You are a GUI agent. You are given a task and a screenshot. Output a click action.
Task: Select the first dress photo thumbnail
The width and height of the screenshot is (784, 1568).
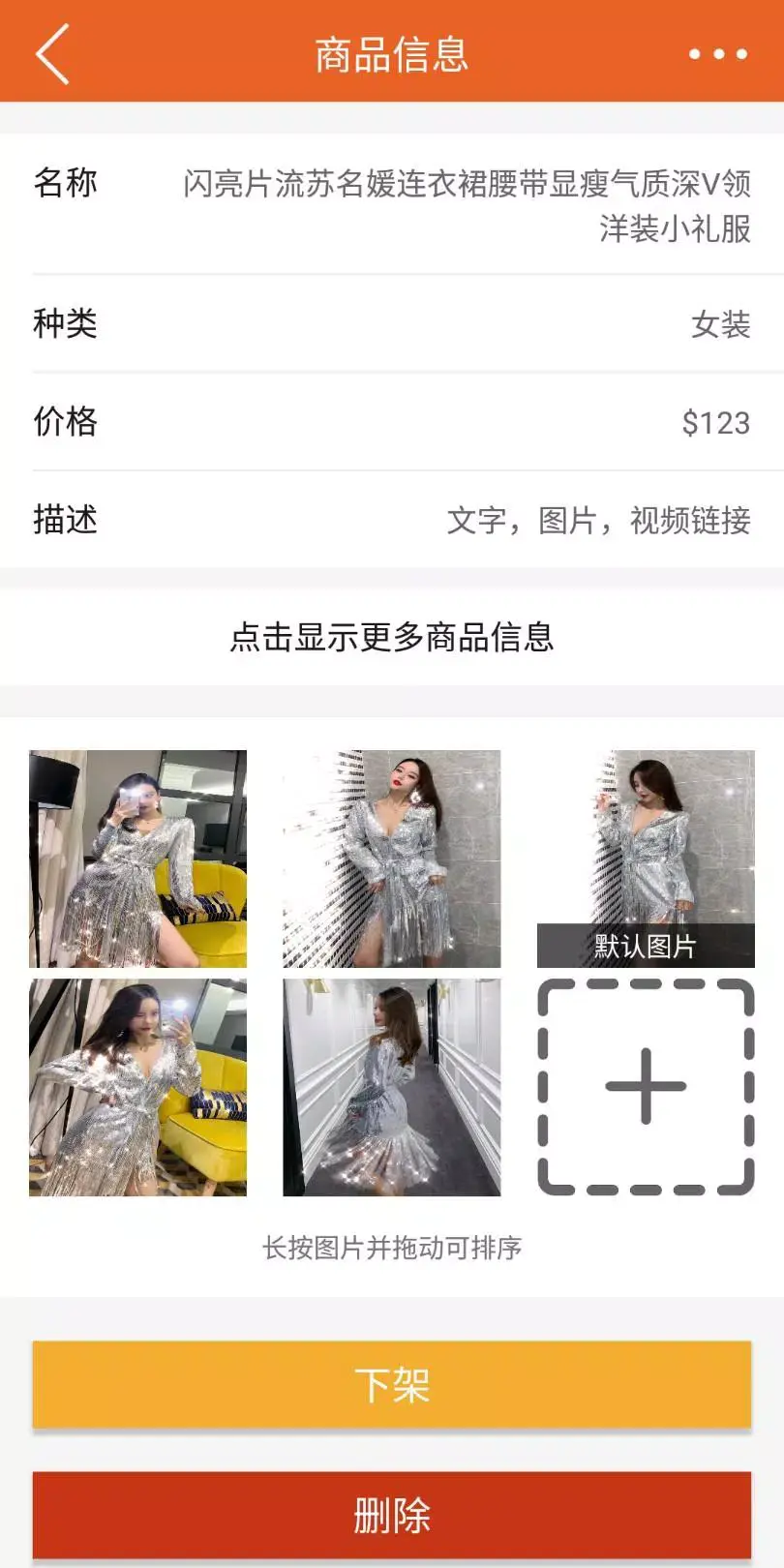point(136,857)
